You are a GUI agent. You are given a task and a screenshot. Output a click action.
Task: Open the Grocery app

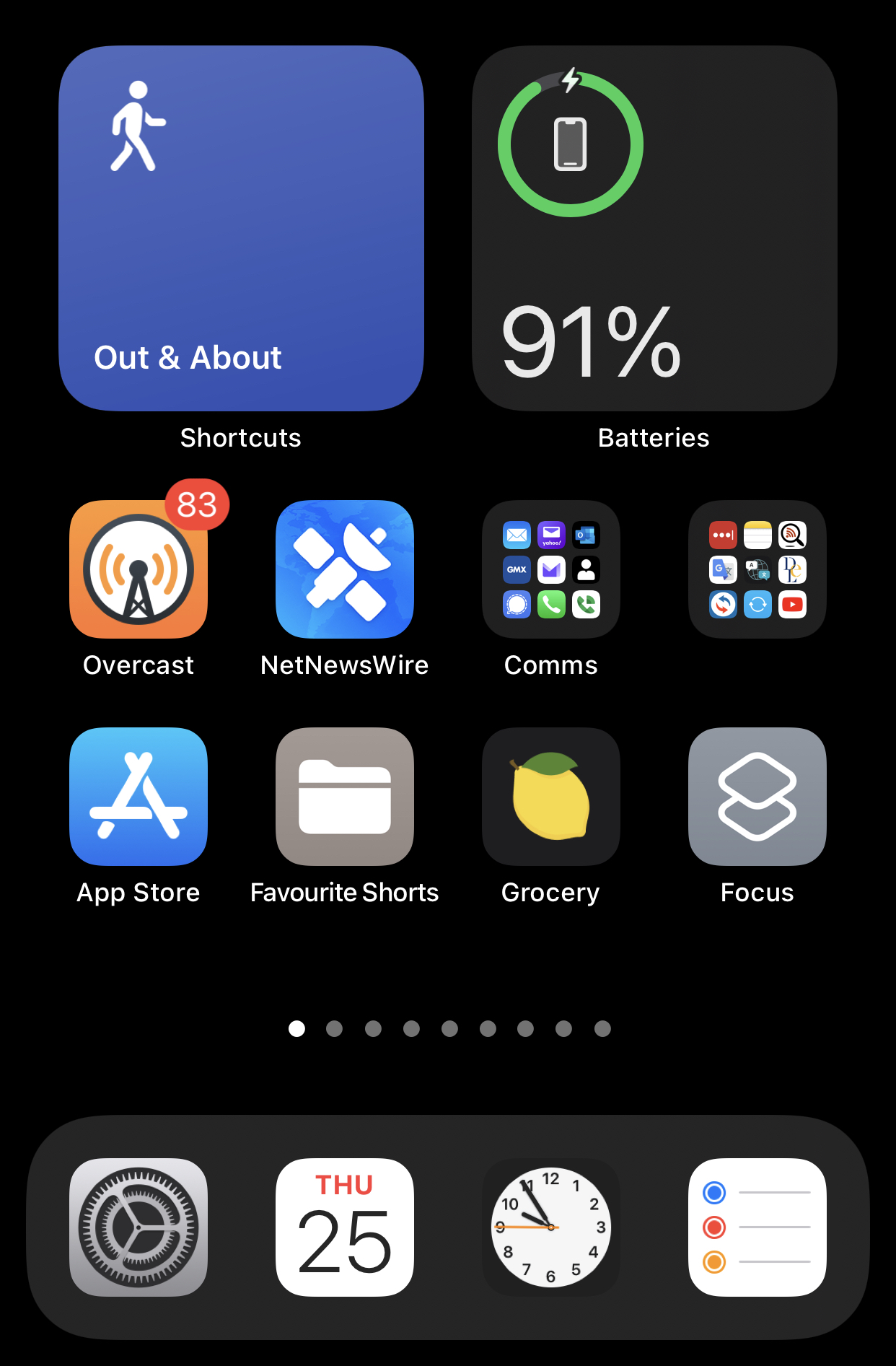[x=551, y=797]
